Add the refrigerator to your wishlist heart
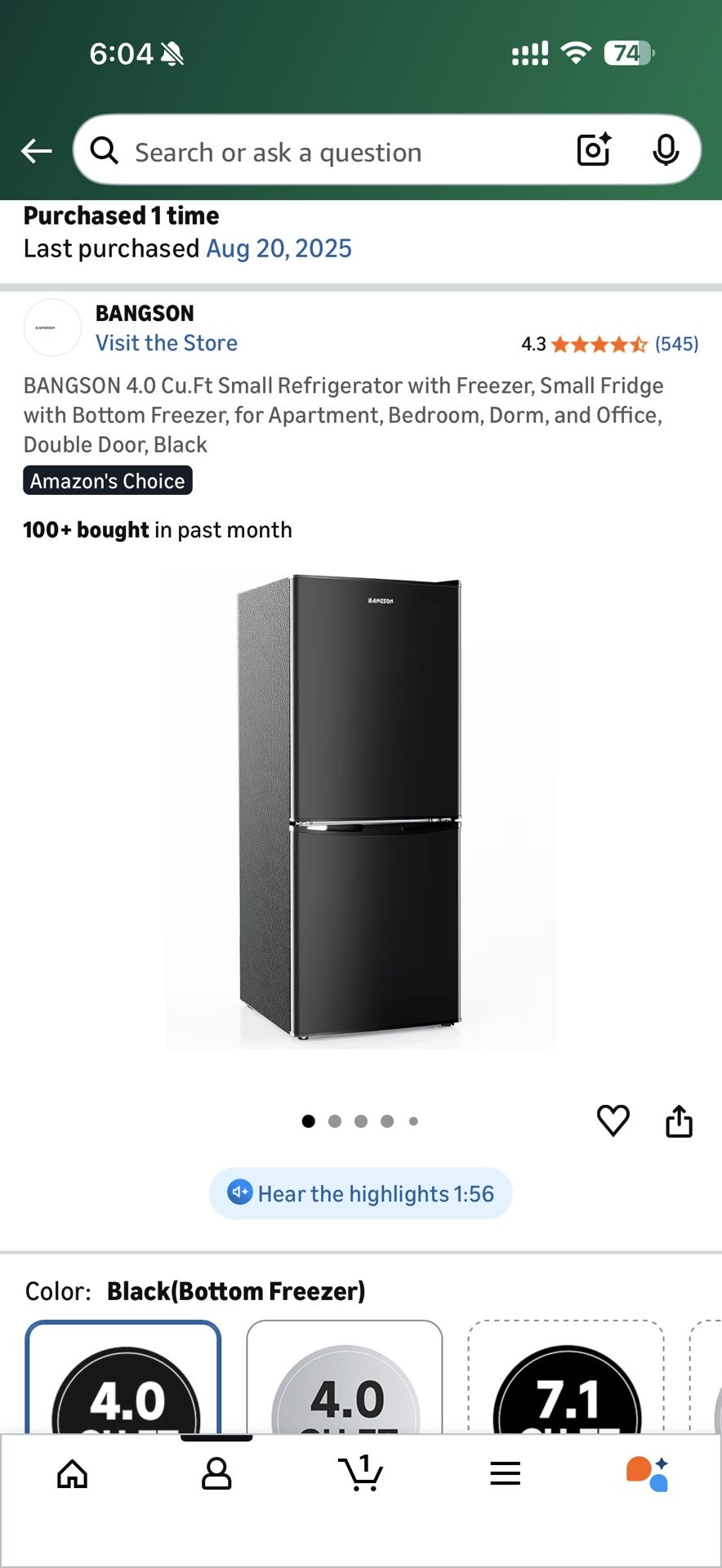The image size is (722, 1568). 613,1120
